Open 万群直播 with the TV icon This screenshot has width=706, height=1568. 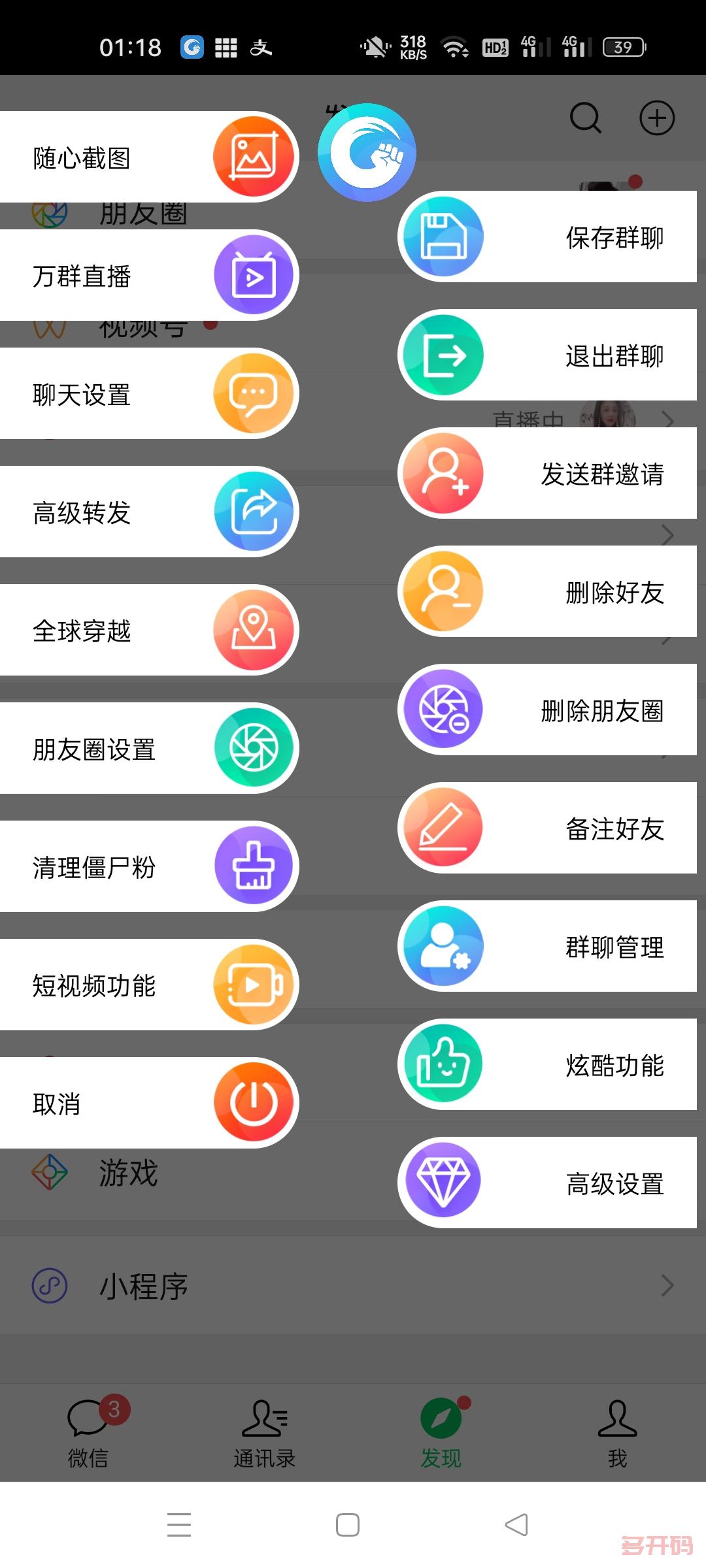(254, 274)
